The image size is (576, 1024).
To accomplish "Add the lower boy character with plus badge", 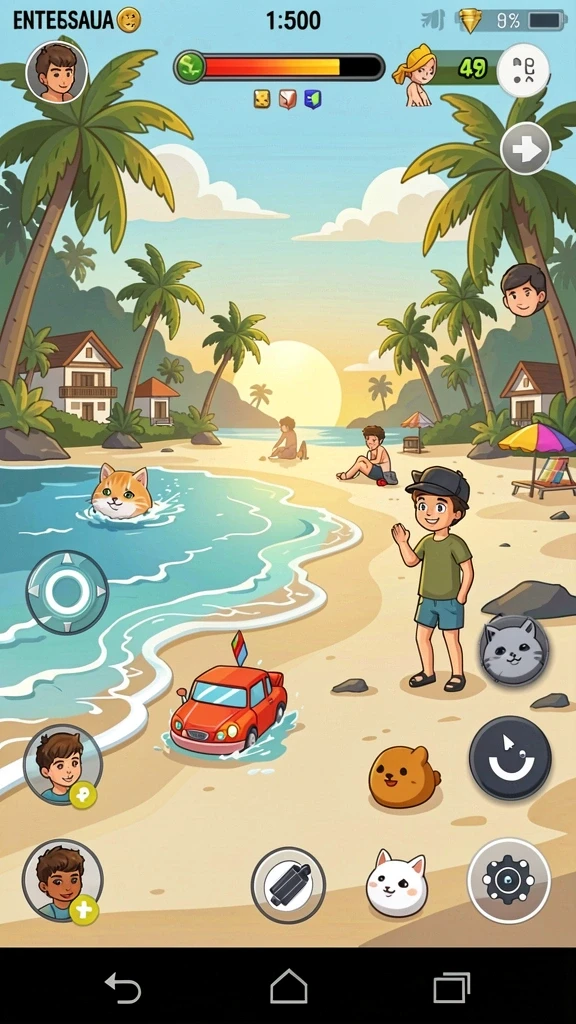I will 63,881.
